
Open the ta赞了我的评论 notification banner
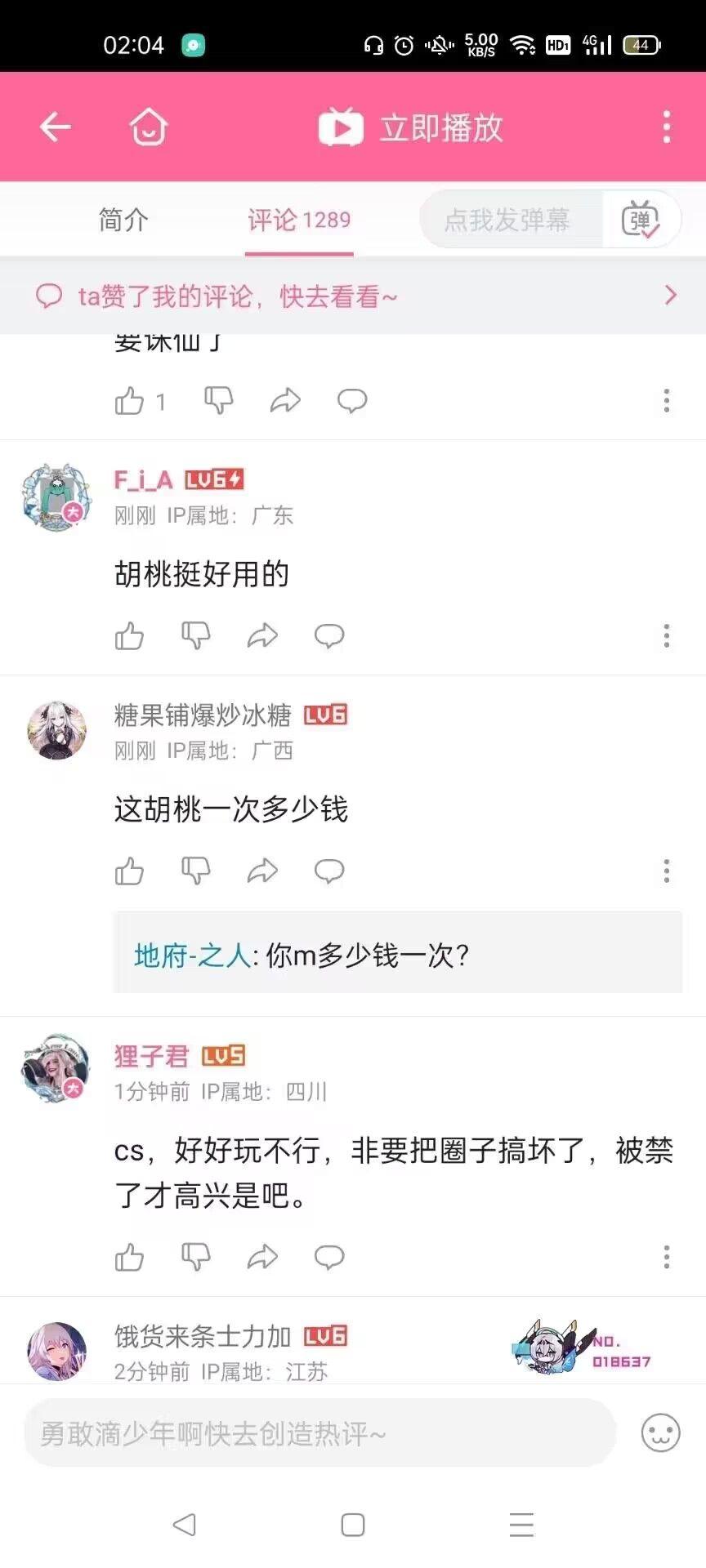(x=353, y=296)
